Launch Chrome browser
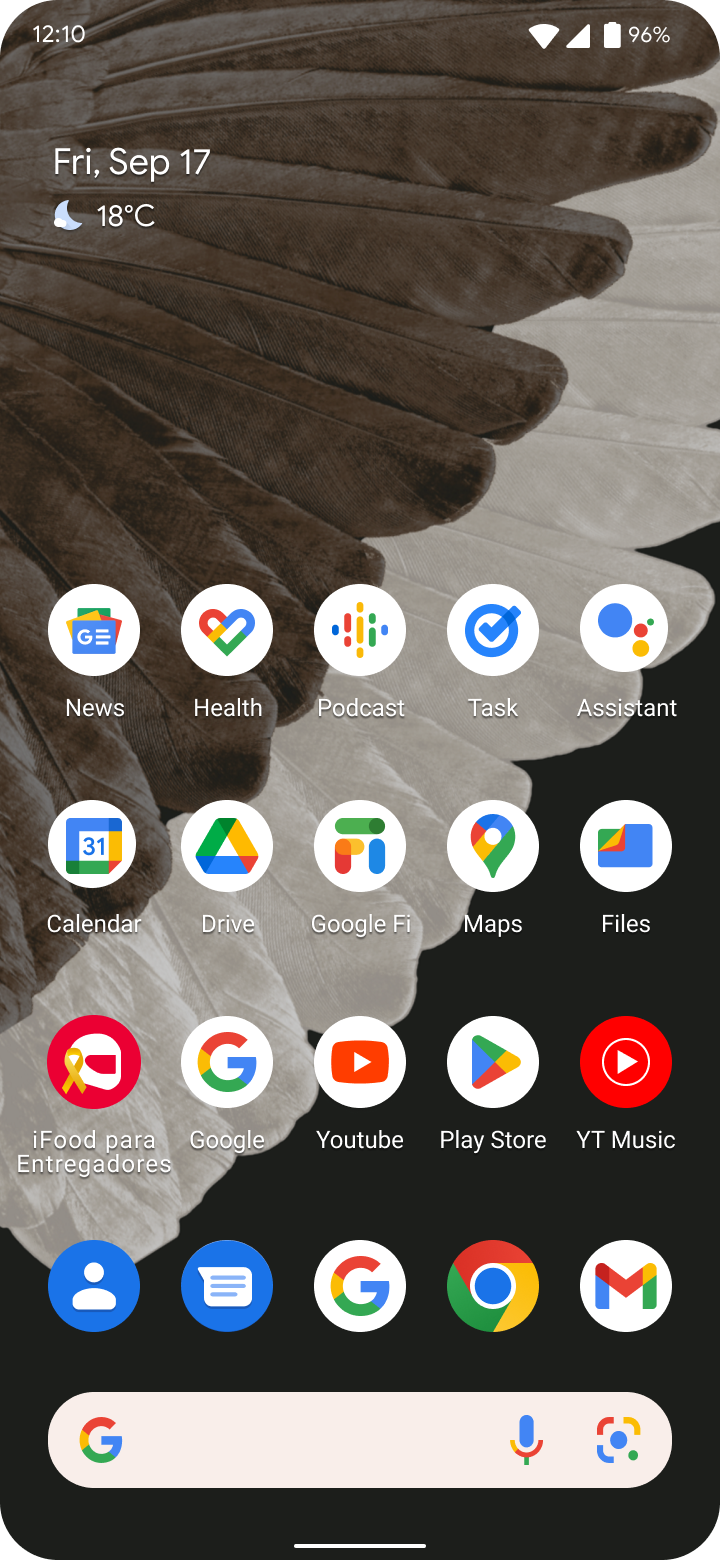 pyautogui.click(x=493, y=1286)
